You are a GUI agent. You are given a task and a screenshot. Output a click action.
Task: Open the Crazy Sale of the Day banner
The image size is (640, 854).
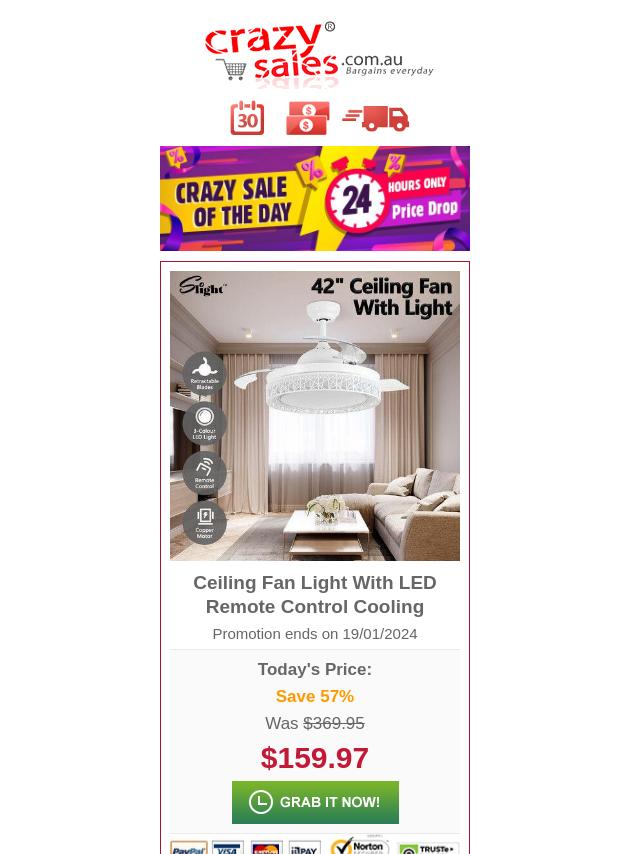[x=315, y=198]
